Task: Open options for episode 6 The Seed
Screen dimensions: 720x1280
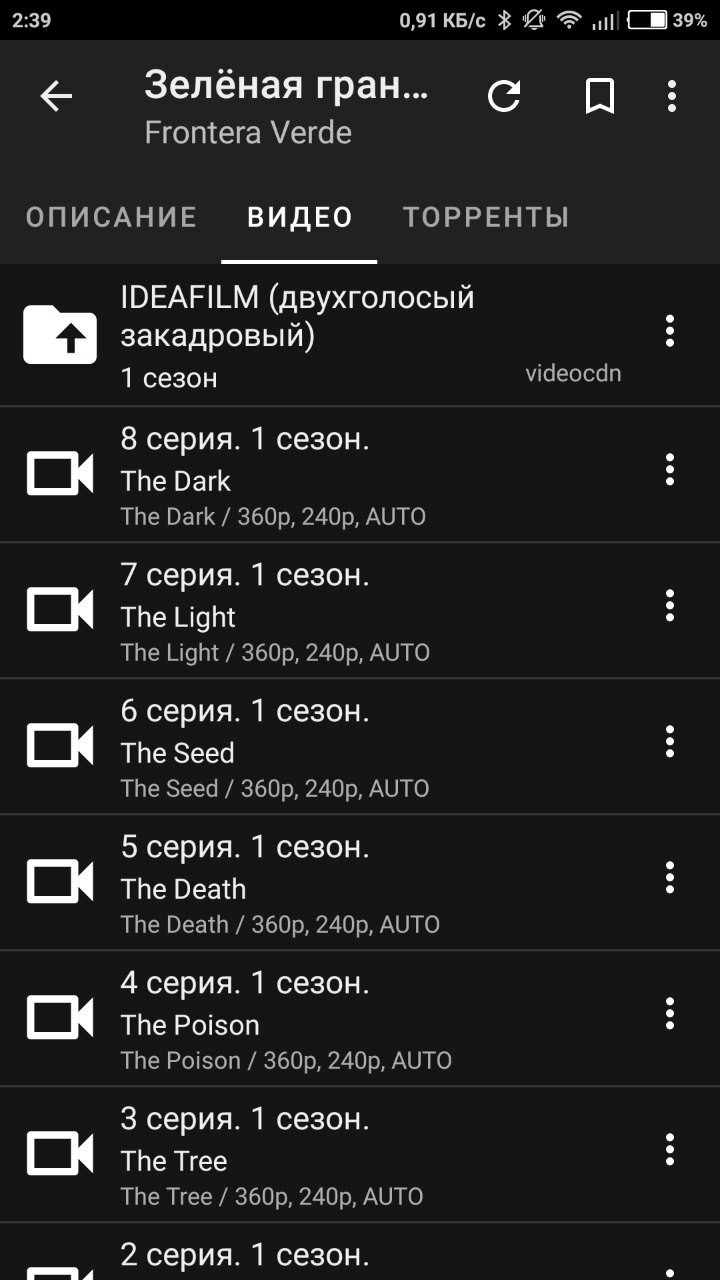Action: click(x=670, y=741)
